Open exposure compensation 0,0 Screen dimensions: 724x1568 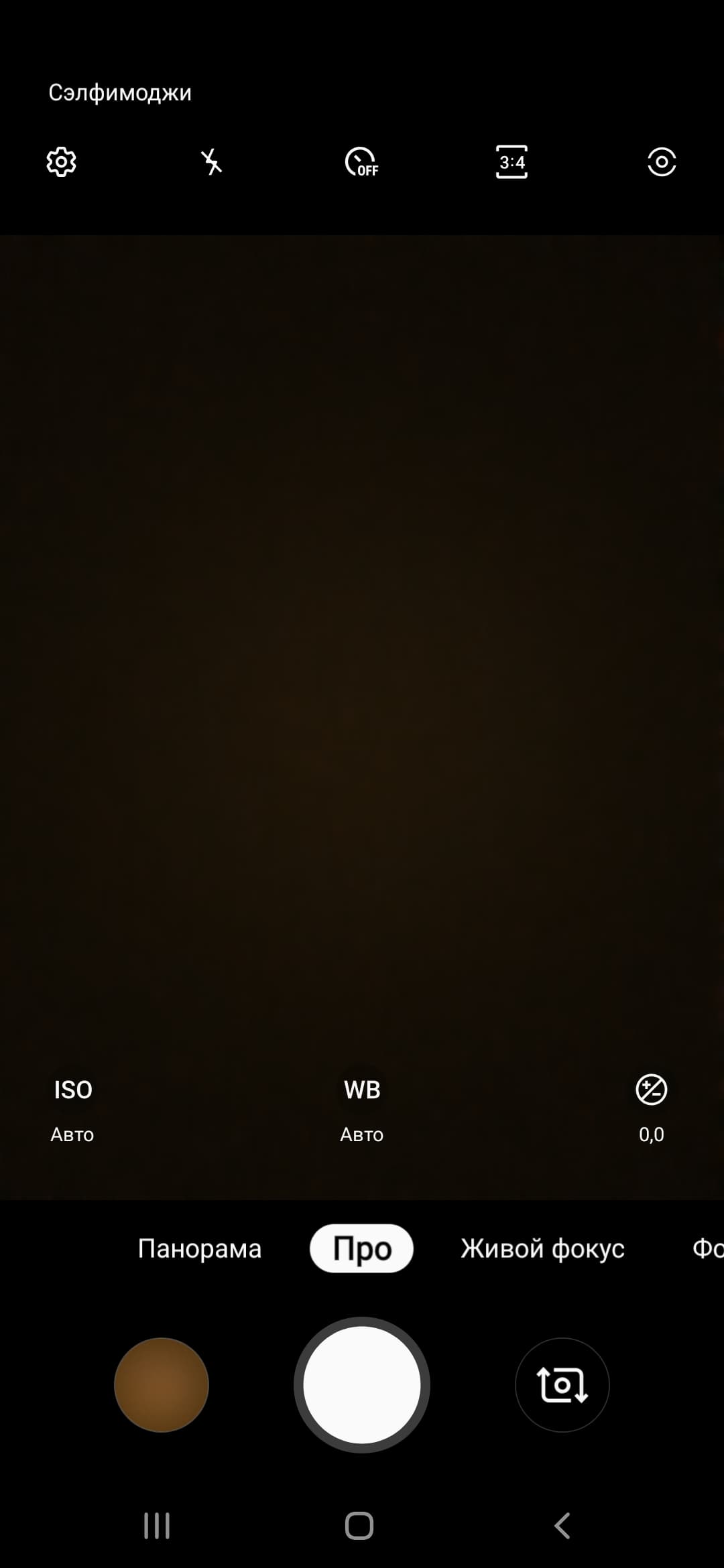651,1110
